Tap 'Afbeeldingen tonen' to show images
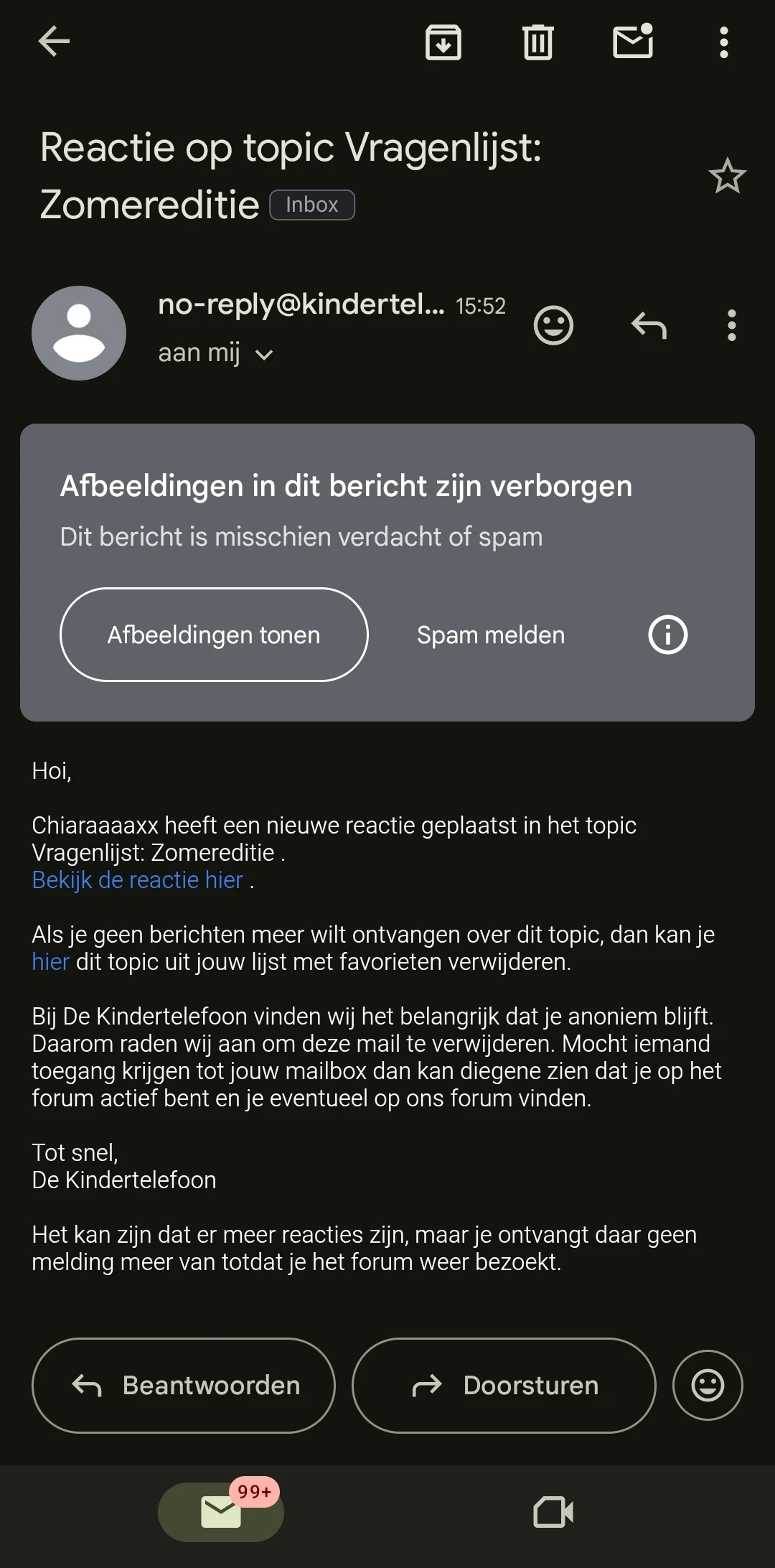The image size is (775, 1568). [x=214, y=635]
